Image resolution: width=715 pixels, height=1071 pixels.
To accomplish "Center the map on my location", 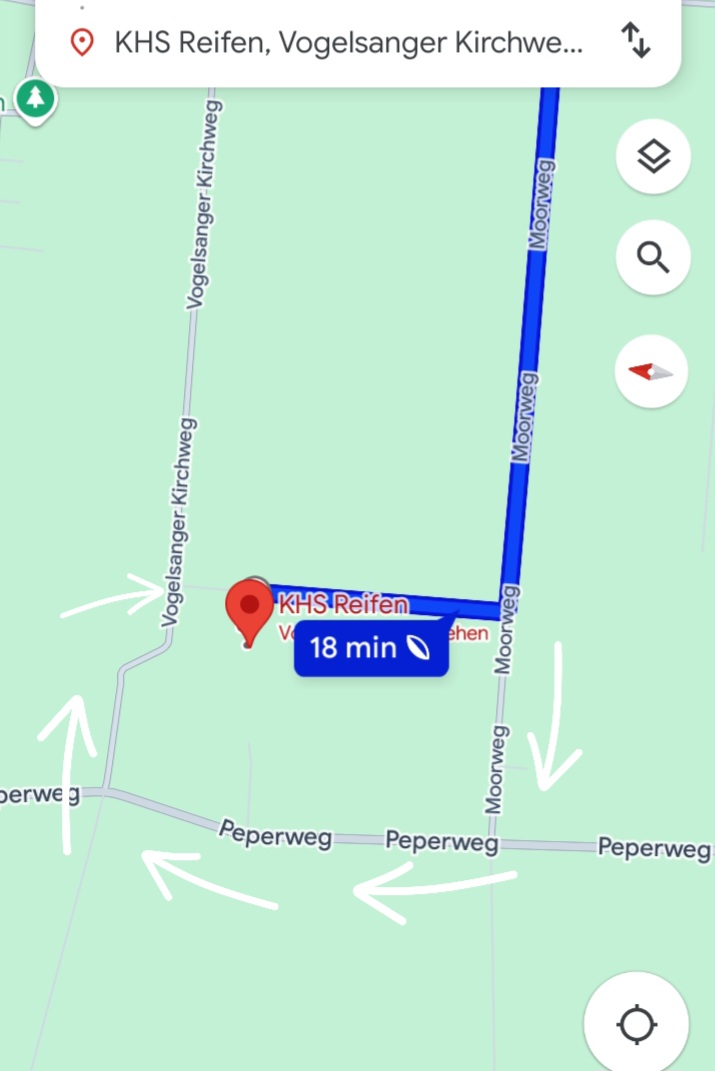I will 637,1025.
